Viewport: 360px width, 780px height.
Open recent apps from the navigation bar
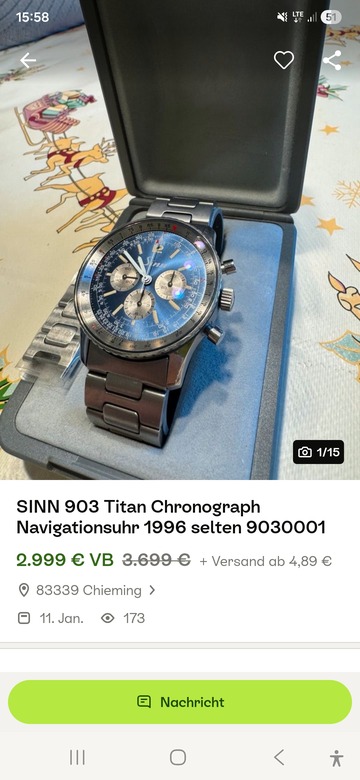(77, 758)
